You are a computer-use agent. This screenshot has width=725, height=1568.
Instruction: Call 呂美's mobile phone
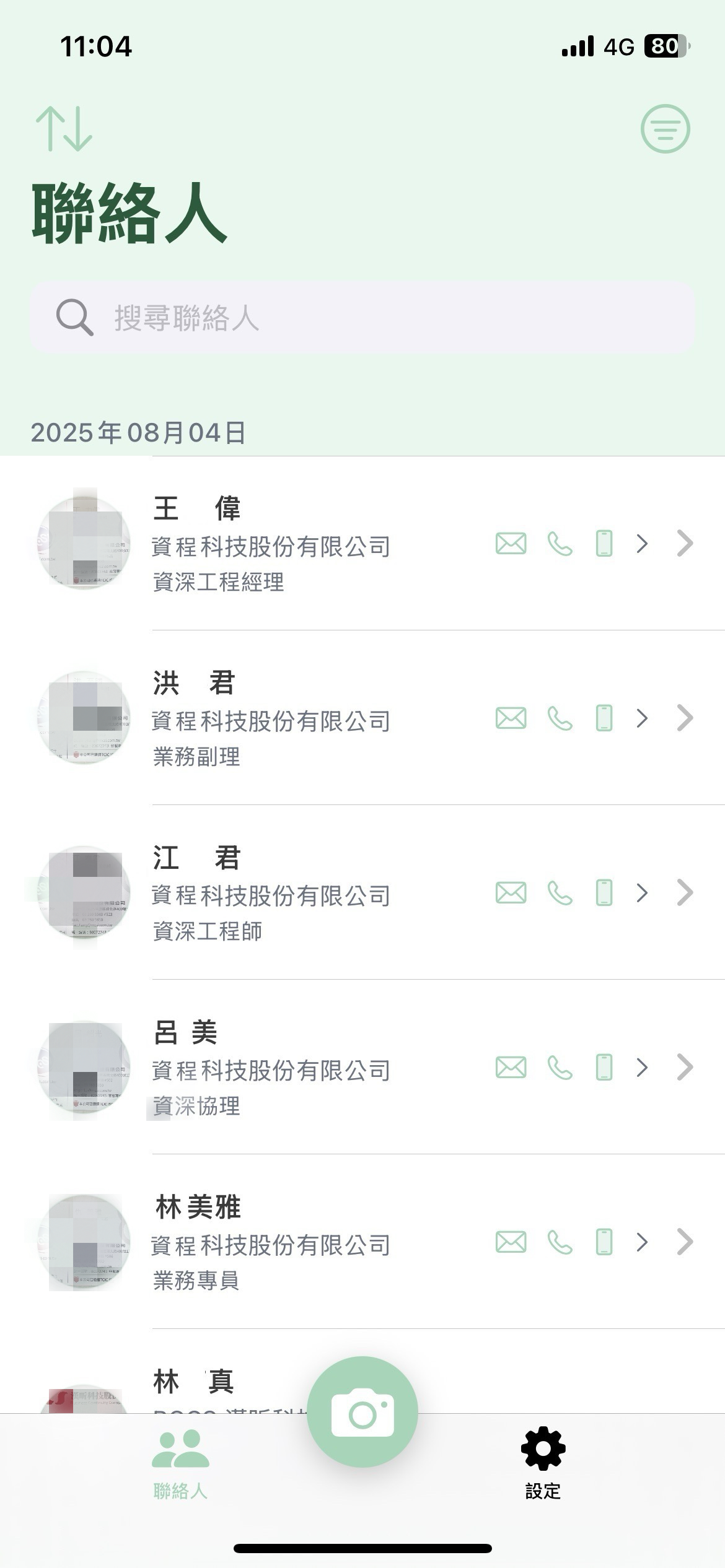pos(604,1068)
